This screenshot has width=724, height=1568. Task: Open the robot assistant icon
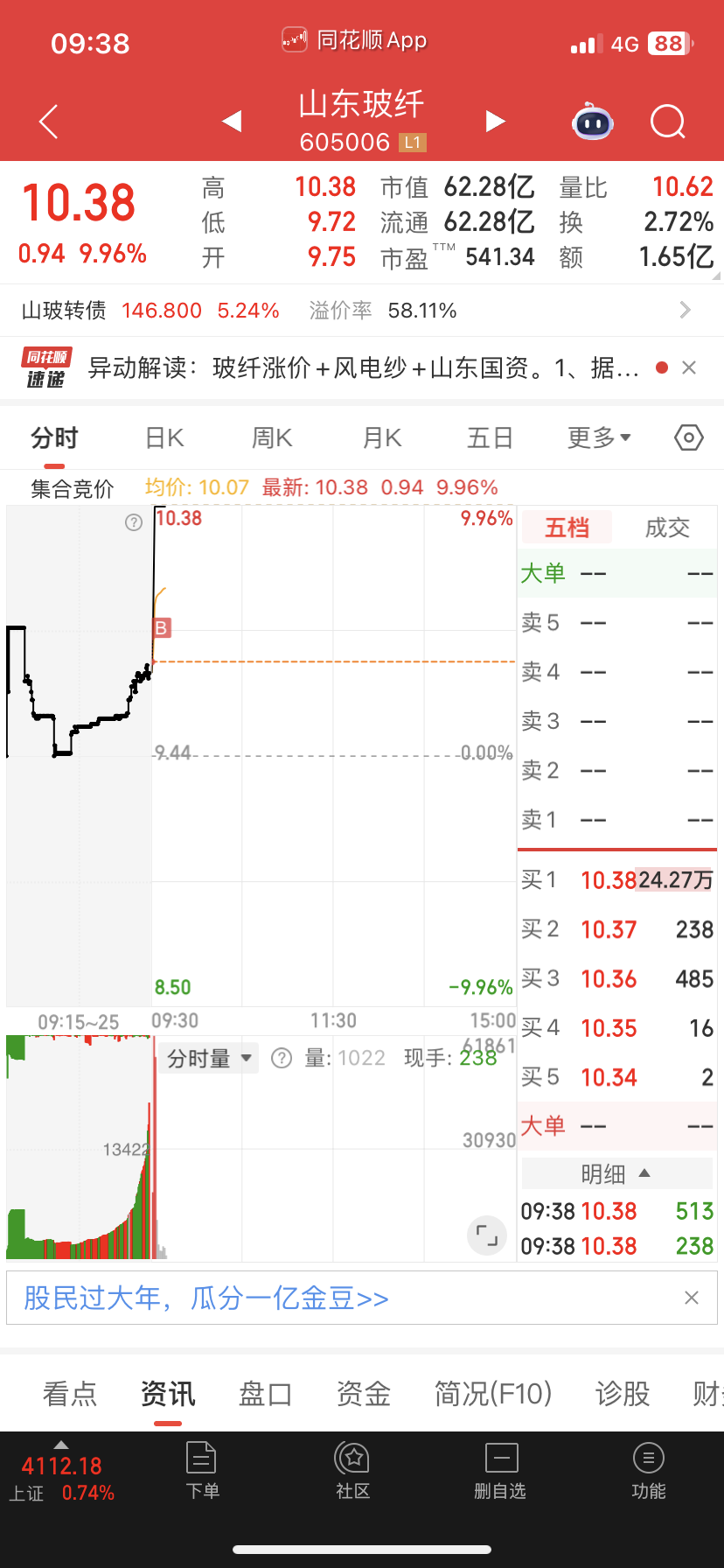[x=593, y=122]
